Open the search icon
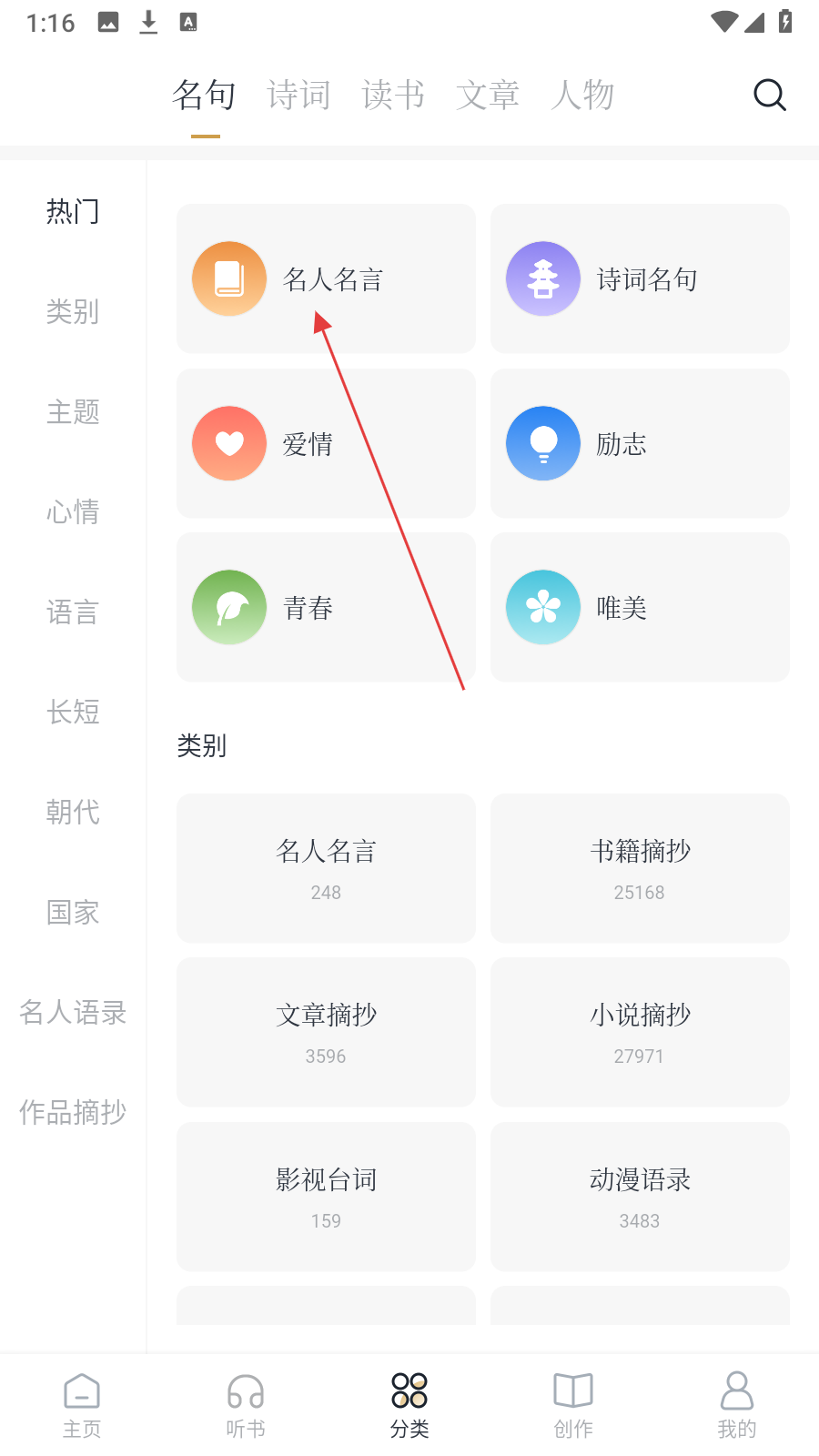 [x=769, y=95]
